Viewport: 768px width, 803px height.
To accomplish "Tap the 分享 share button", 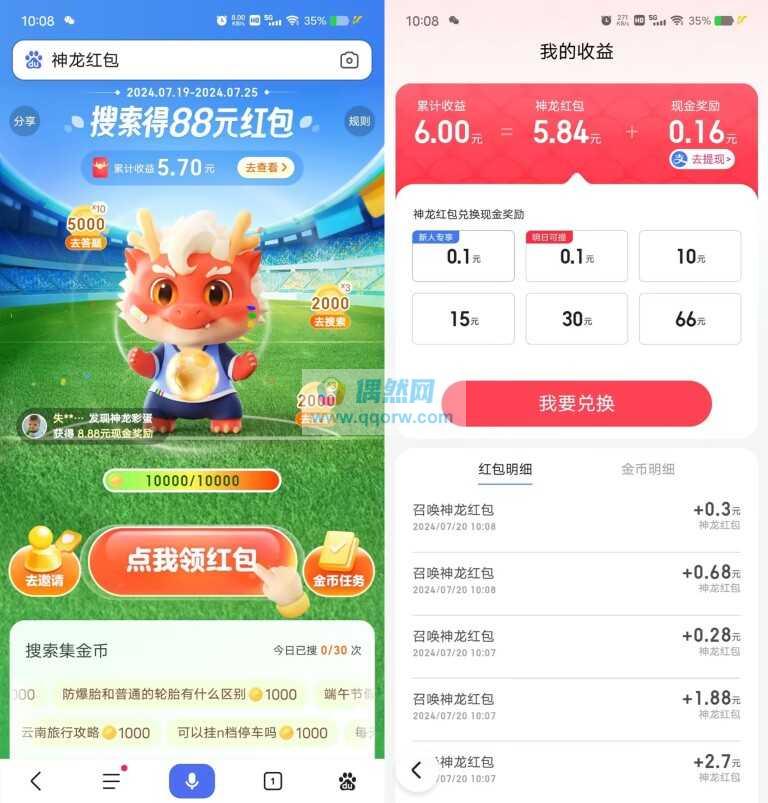I will (x=25, y=121).
